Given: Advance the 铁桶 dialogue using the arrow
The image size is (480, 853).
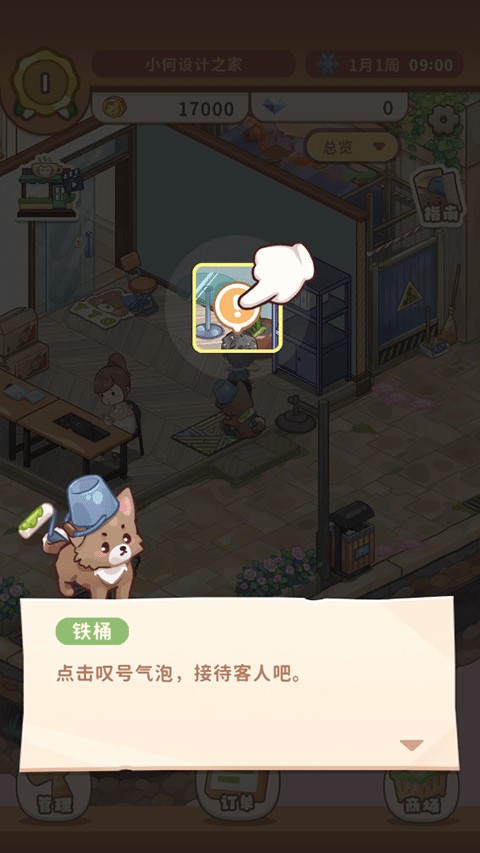Looking at the screenshot, I should (411, 745).
